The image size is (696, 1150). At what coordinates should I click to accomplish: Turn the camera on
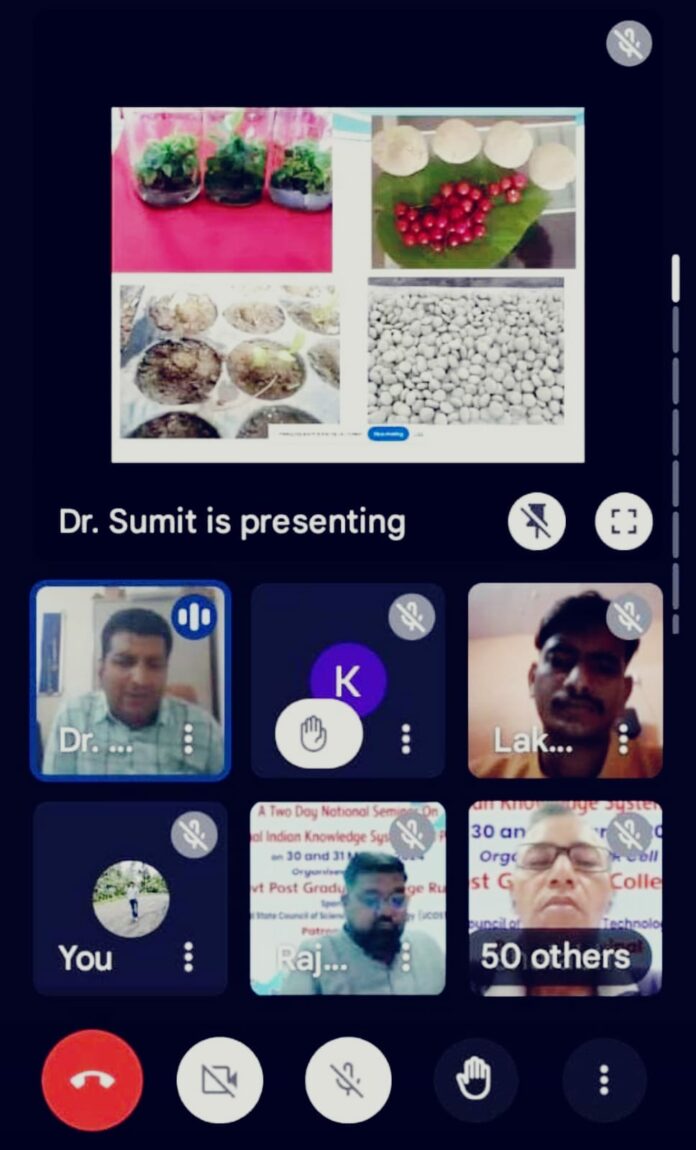[x=219, y=1080]
